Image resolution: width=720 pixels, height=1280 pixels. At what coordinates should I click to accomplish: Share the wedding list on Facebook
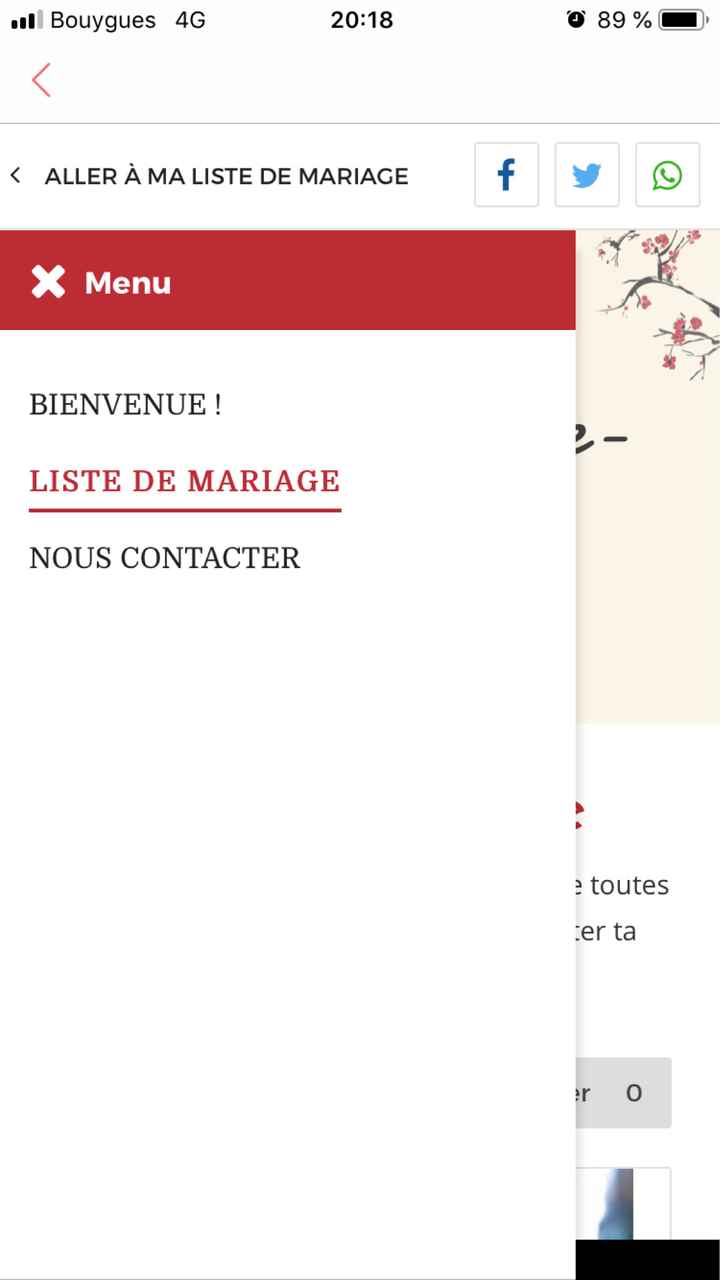[506, 174]
